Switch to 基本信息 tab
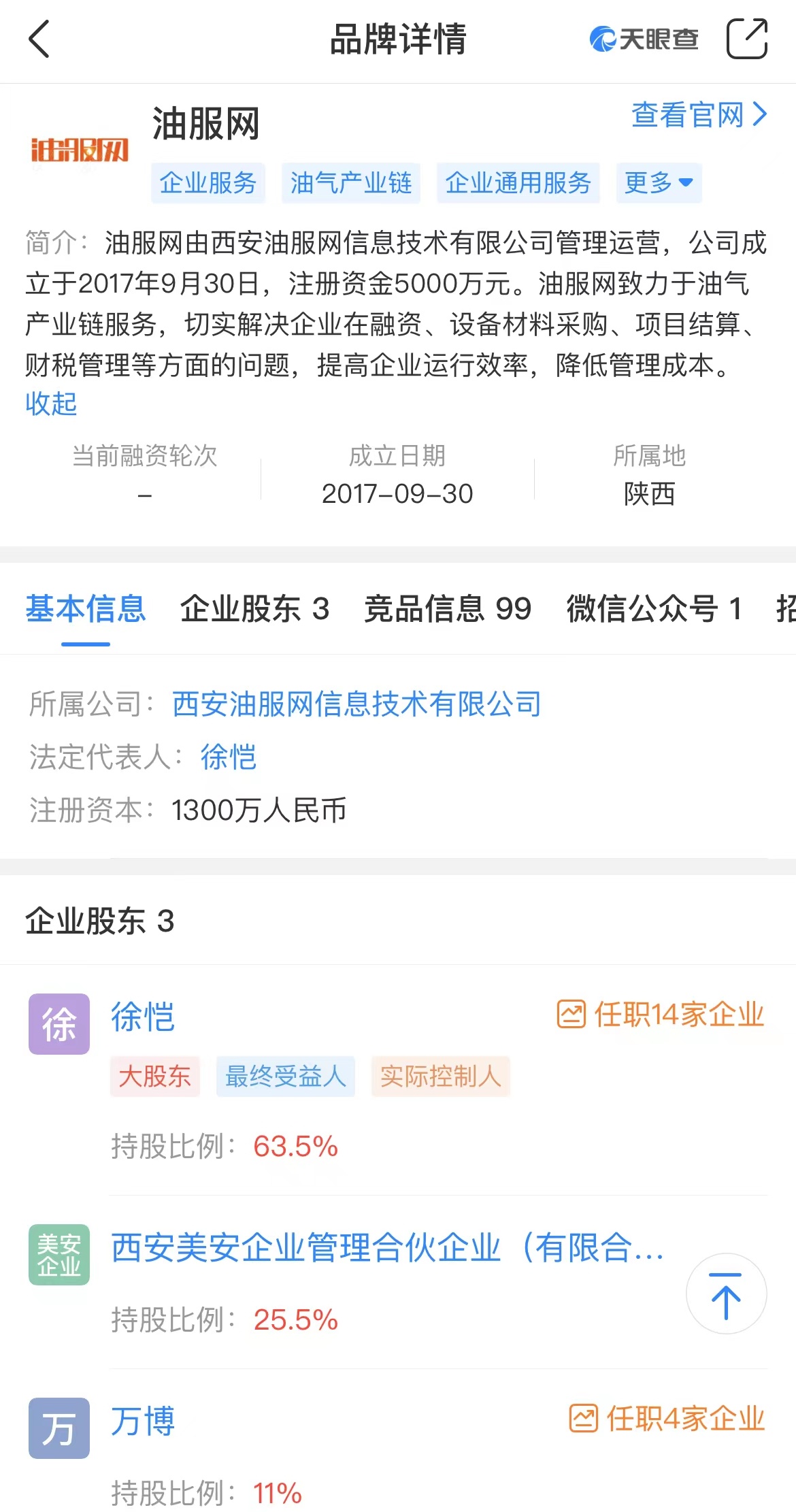 [x=86, y=608]
